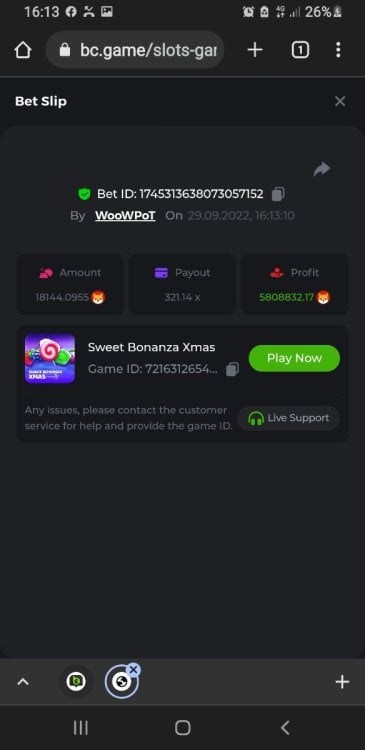Go back with the system back button
This screenshot has height=750, width=365.
285,728
